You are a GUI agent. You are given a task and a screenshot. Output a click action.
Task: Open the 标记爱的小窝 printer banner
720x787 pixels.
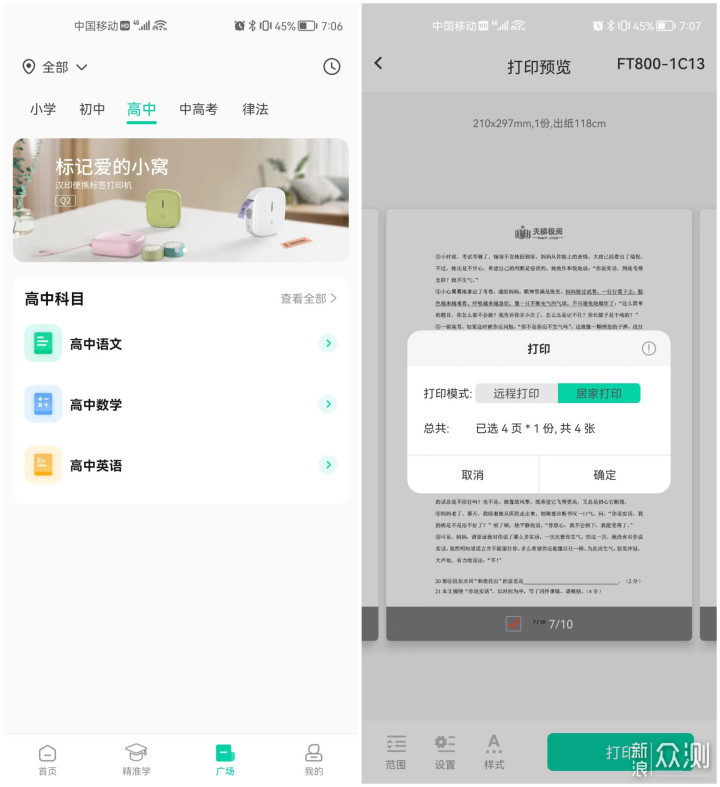(x=180, y=200)
